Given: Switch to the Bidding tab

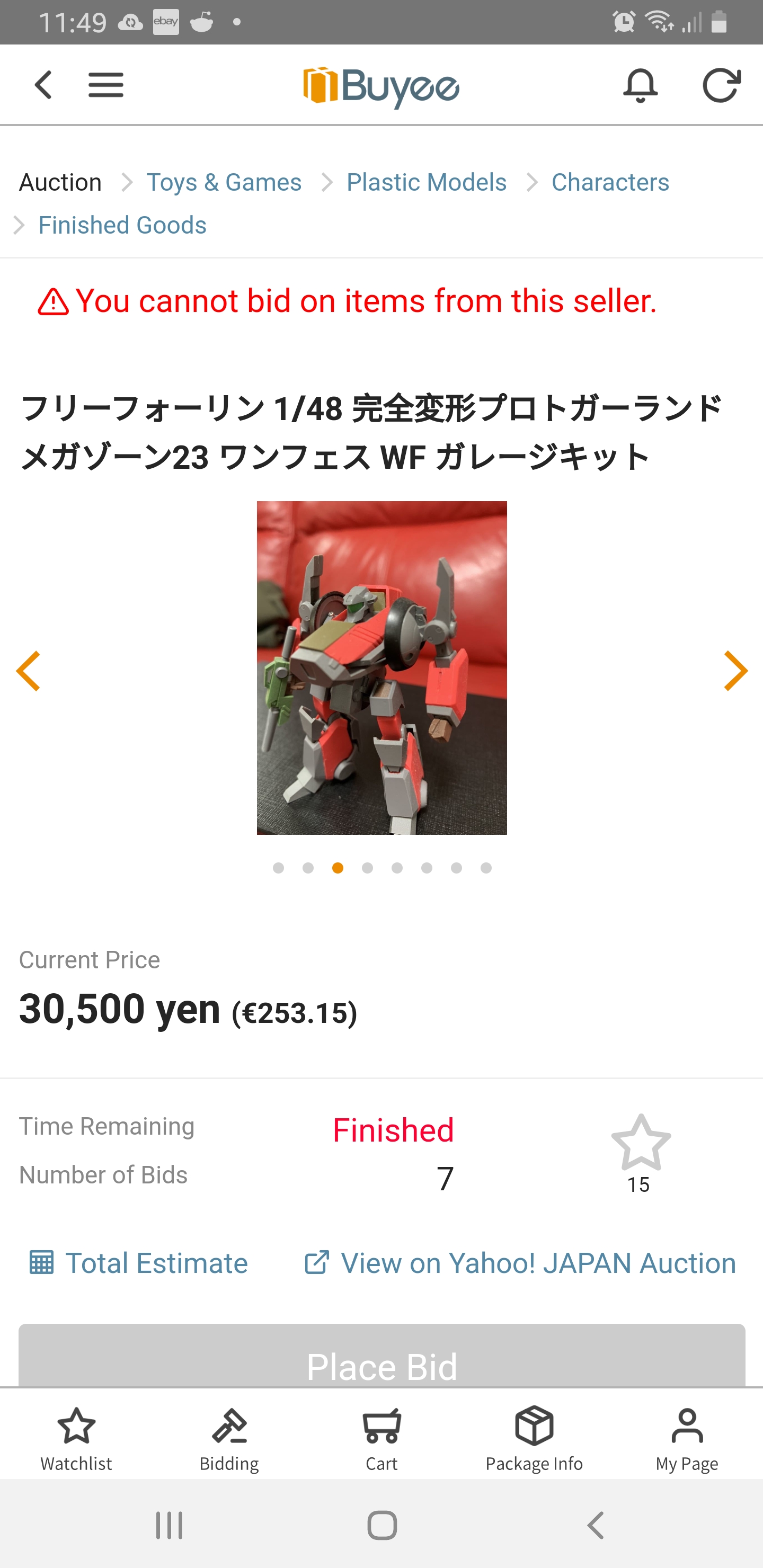Looking at the screenshot, I should [x=229, y=1439].
